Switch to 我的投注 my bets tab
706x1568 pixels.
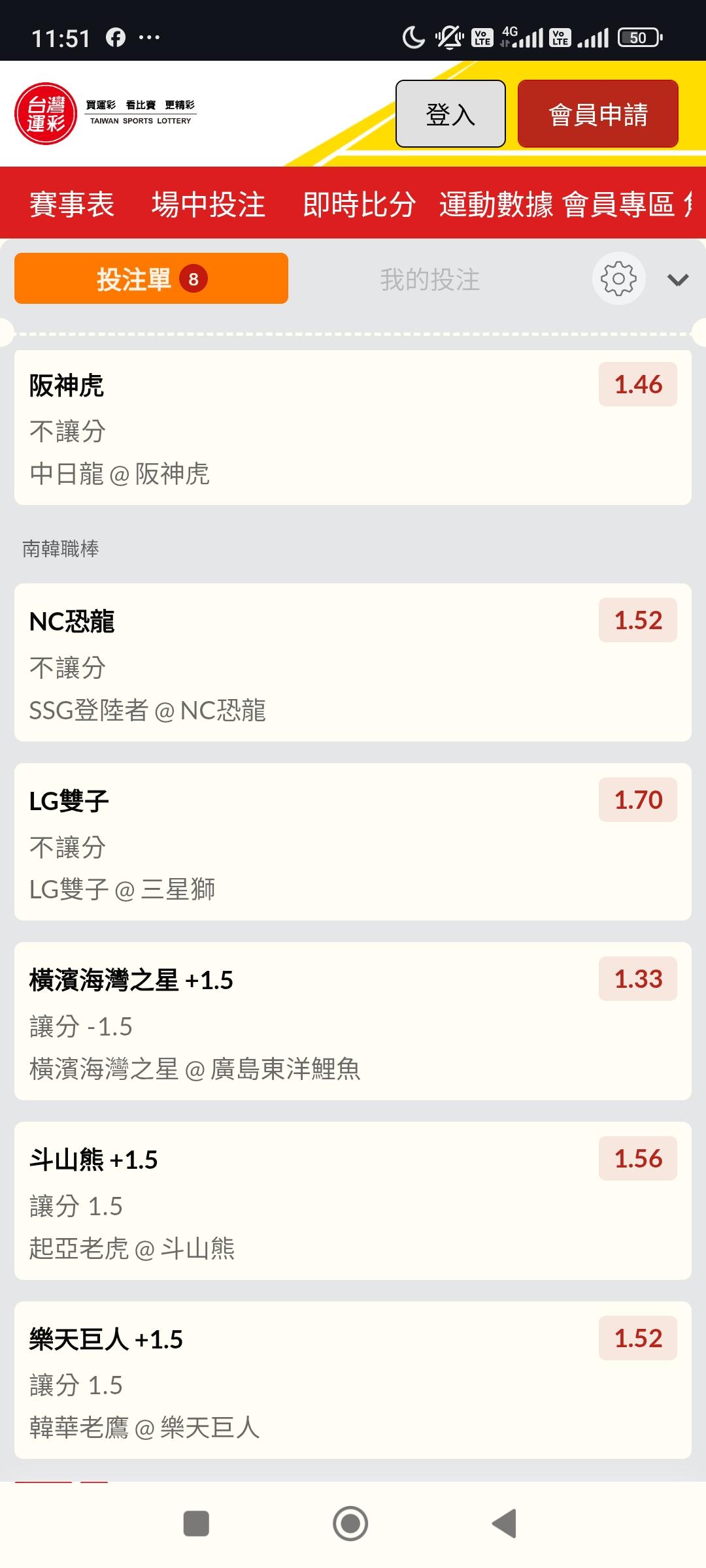pos(429,280)
